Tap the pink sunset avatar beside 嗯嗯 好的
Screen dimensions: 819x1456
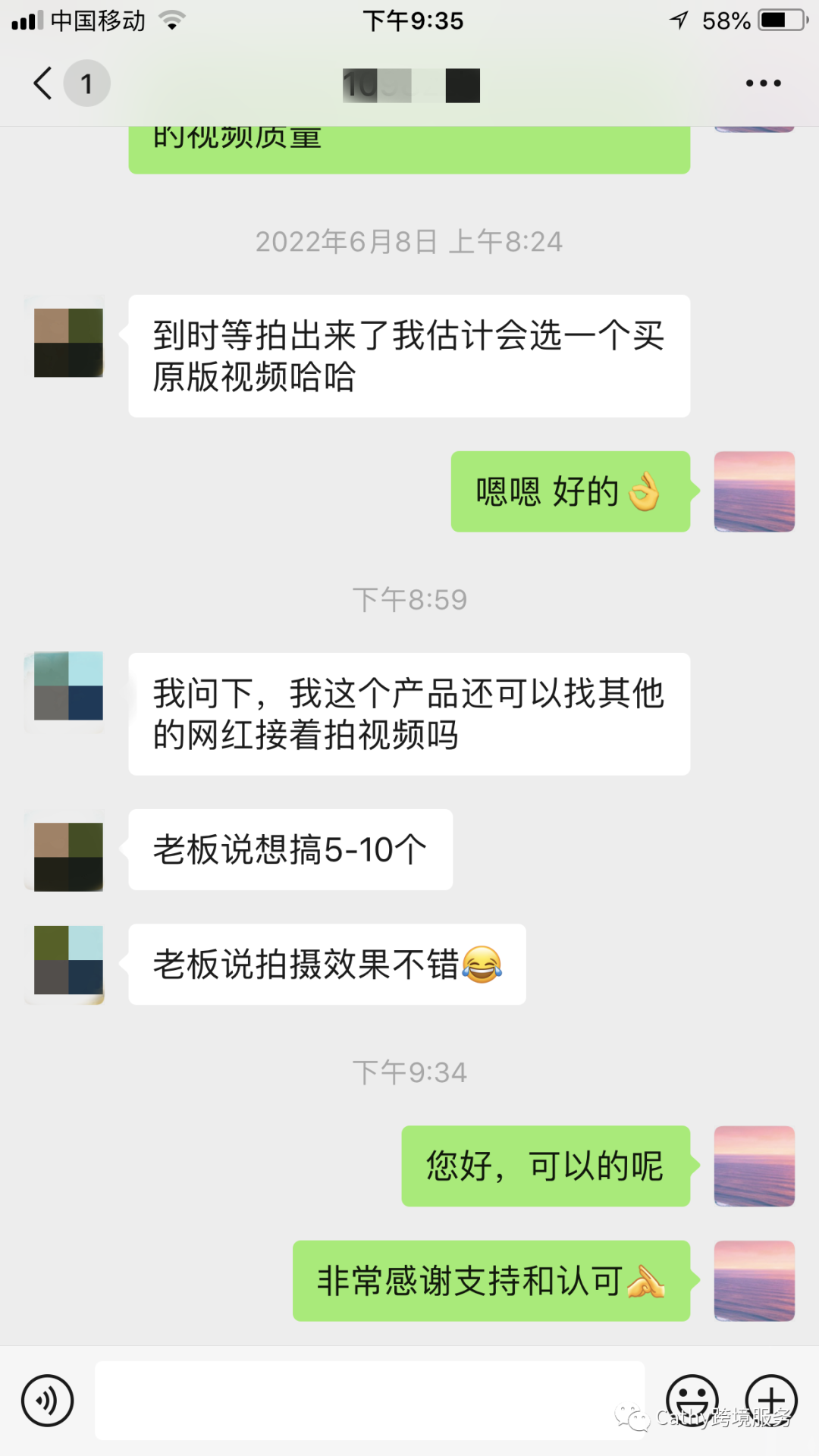(754, 491)
